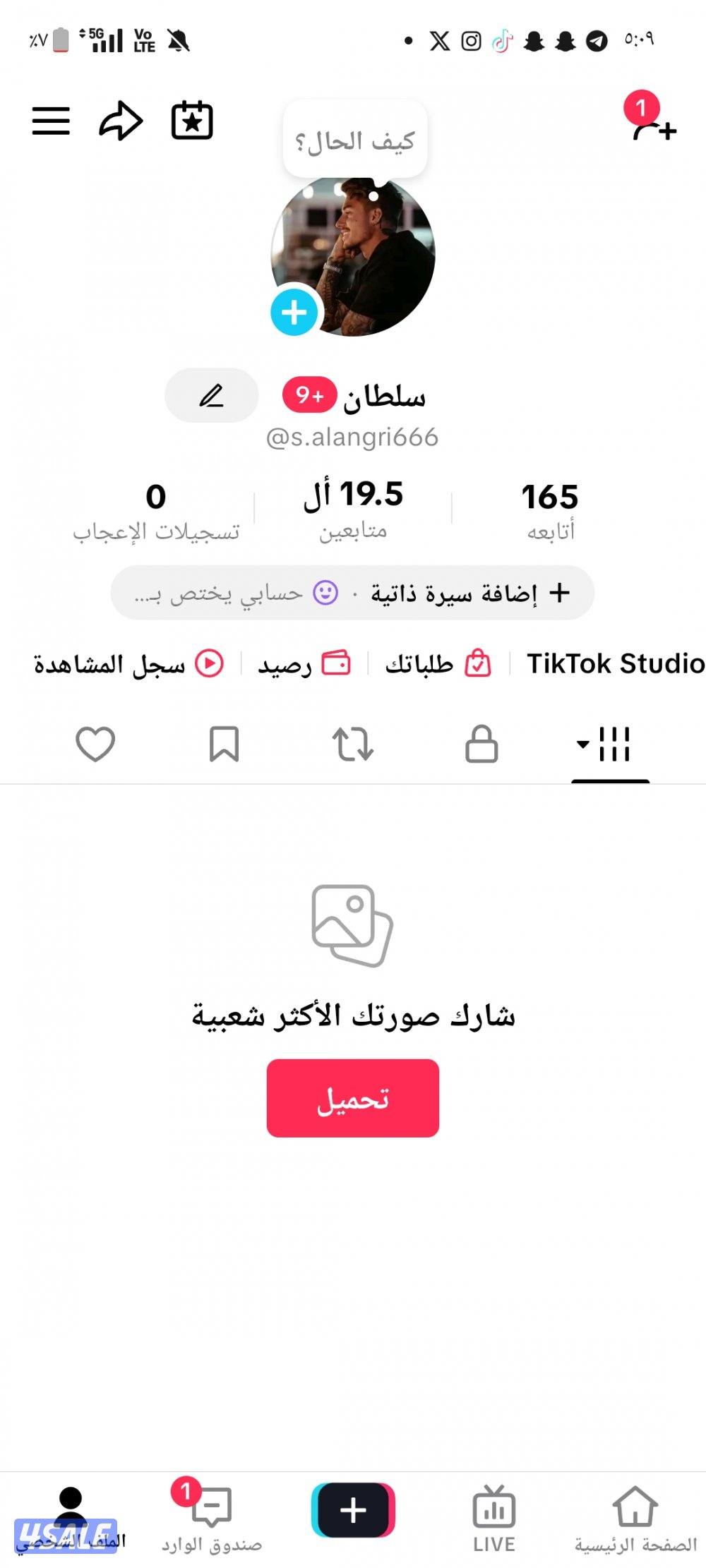Tap the edit profile pencil icon
The height and width of the screenshot is (1568, 706).
pos(211,397)
